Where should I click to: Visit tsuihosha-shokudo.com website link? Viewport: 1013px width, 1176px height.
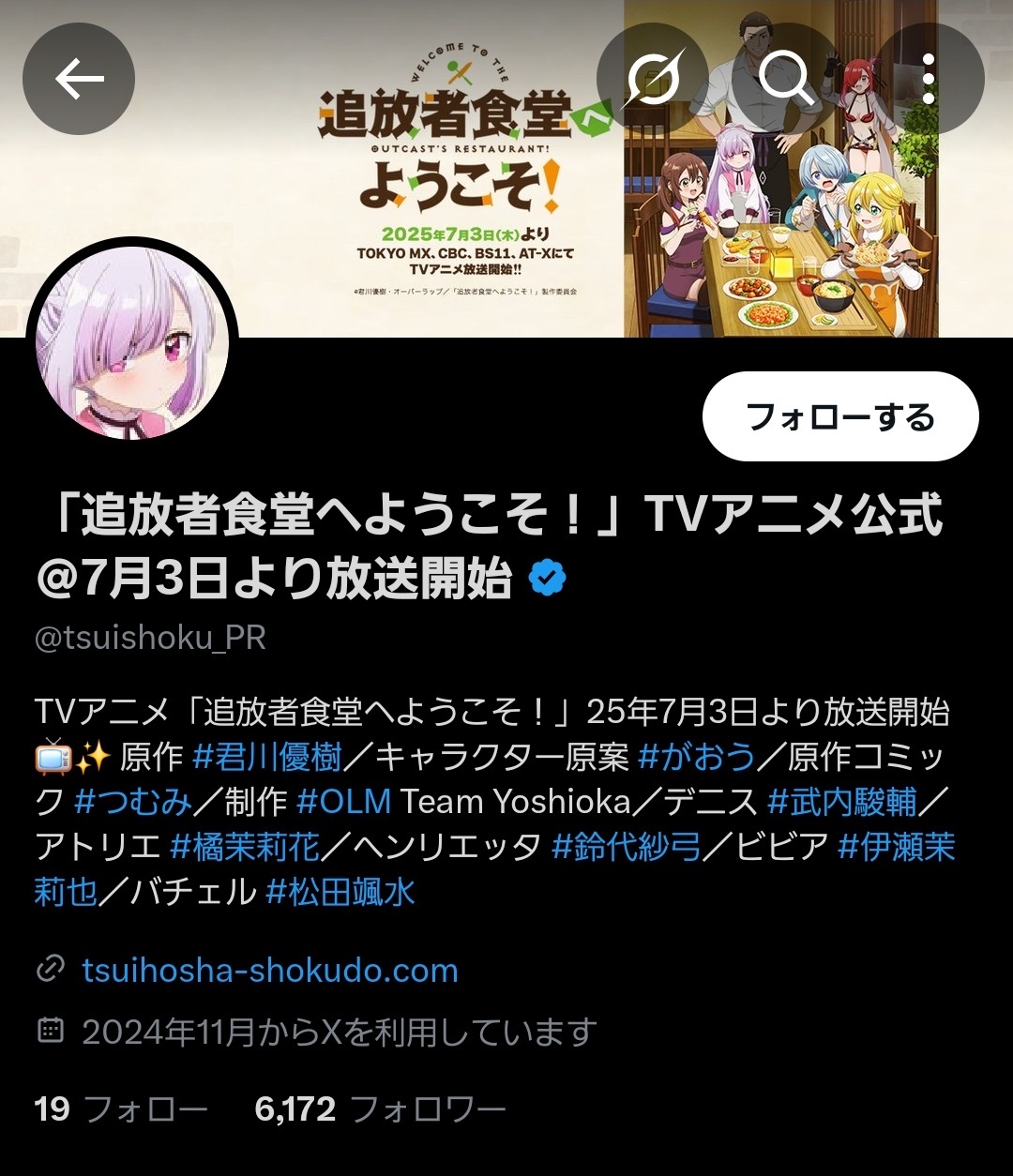coord(270,970)
